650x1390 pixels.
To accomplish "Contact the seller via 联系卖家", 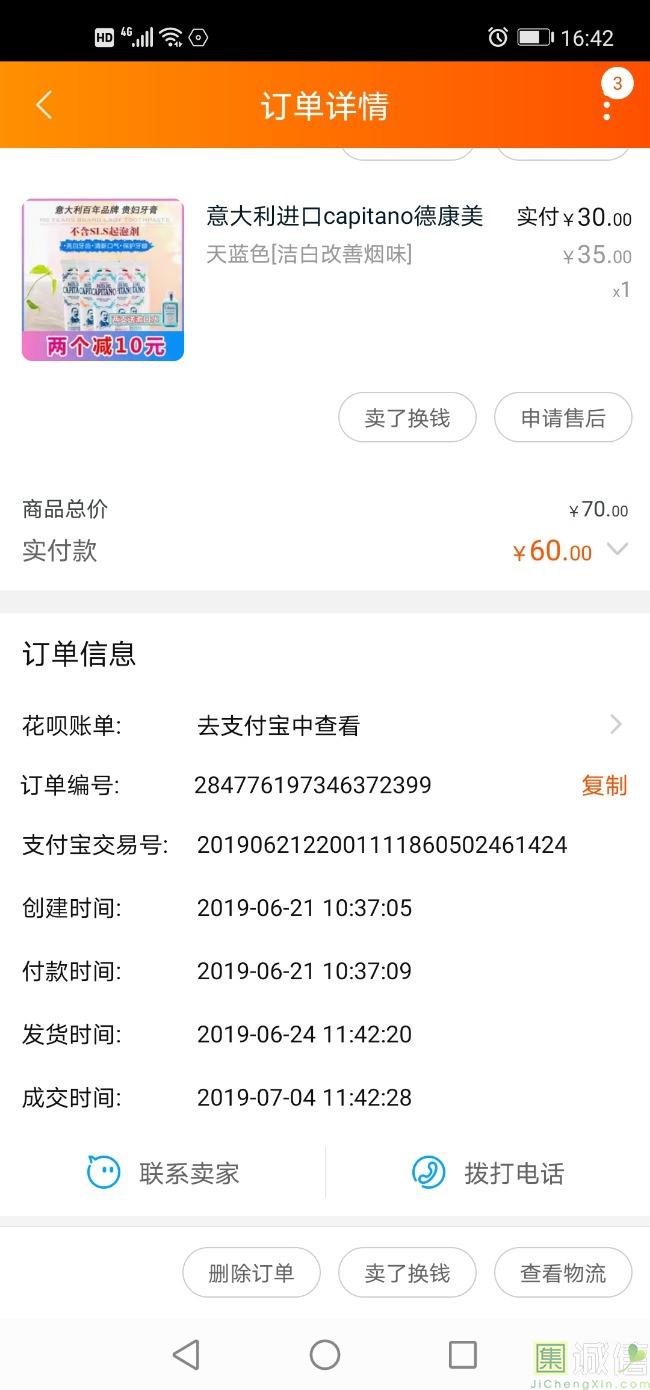I will pyautogui.click(x=164, y=1173).
